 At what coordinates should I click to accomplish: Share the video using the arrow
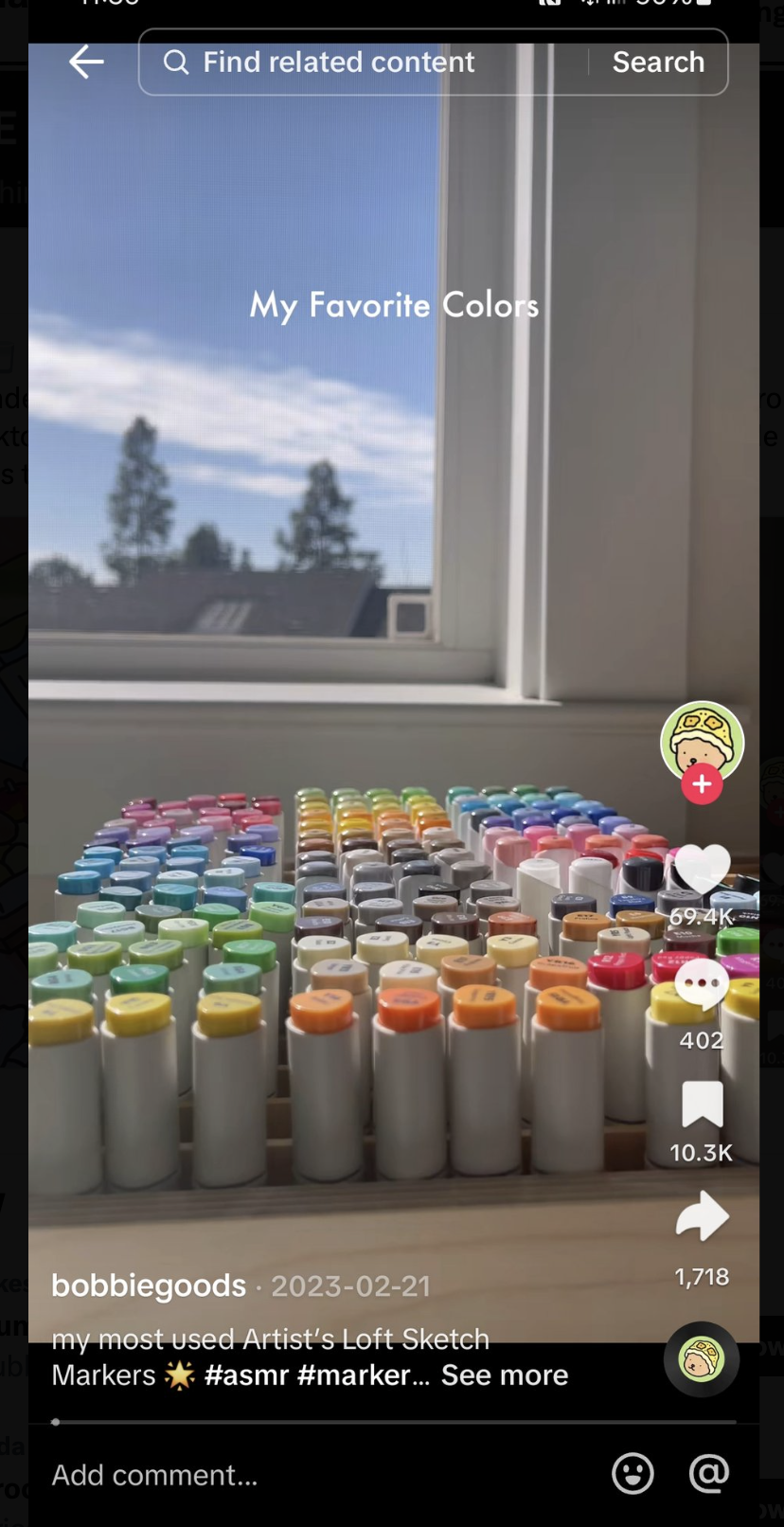(x=702, y=1216)
